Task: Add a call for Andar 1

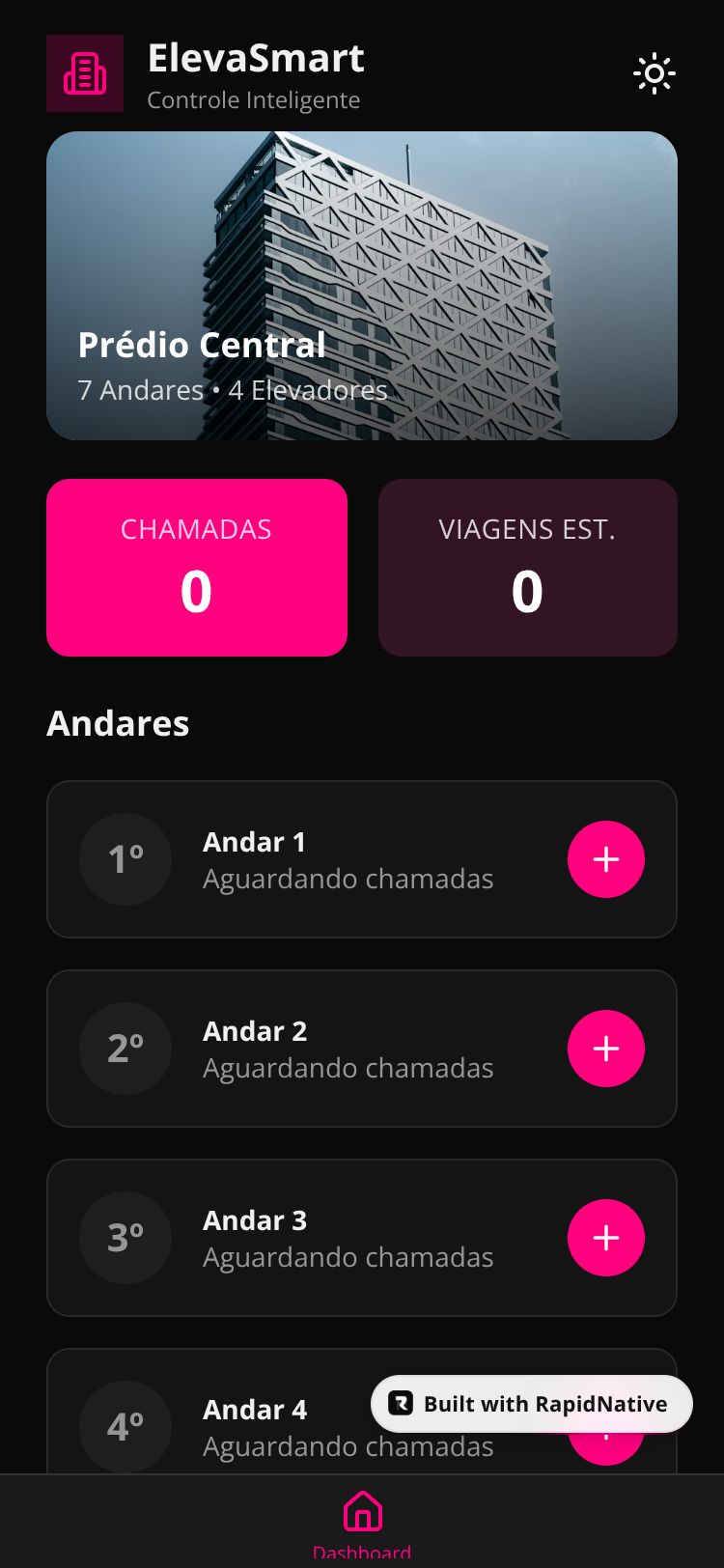Action: (605, 859)
